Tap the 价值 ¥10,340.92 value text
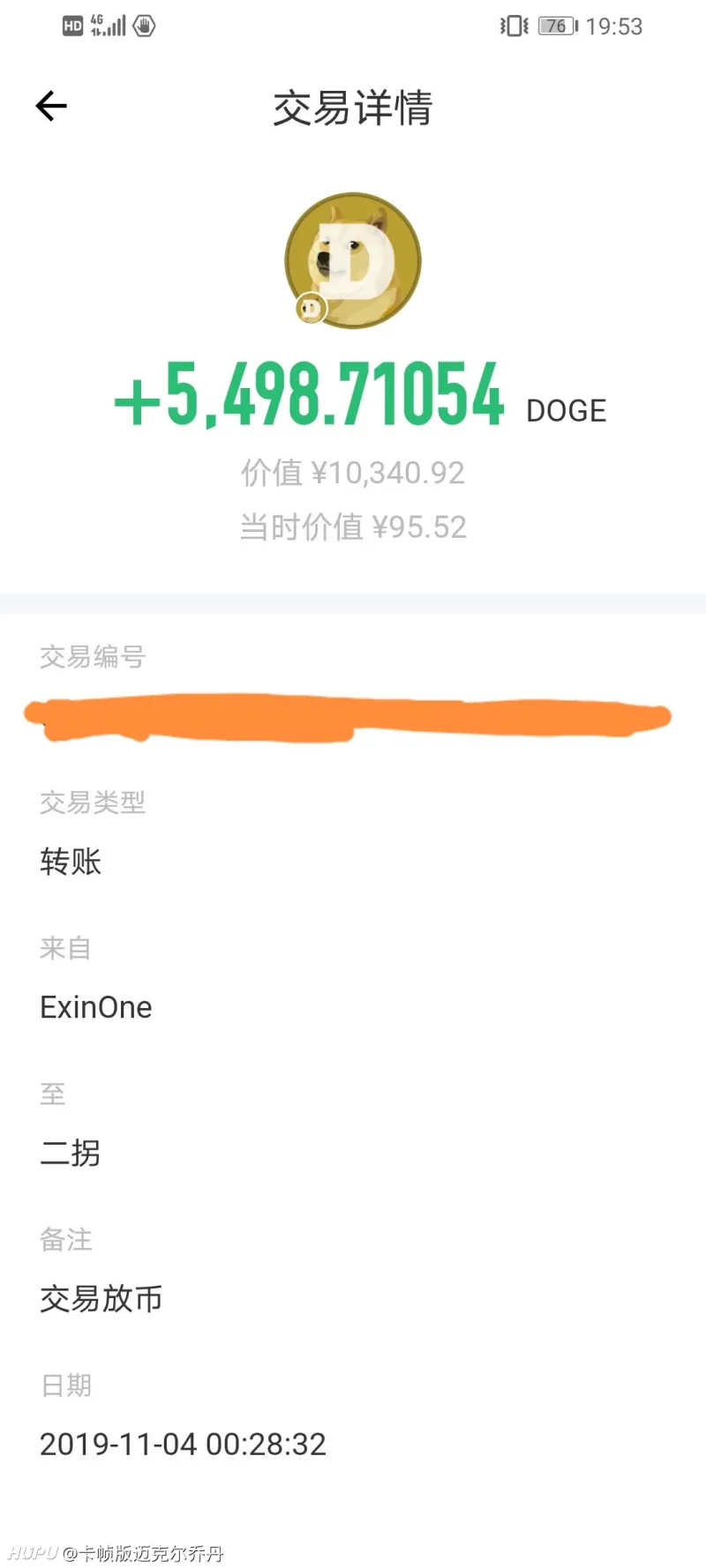Image resolution: width=706 pixels, height=1568 pixels. pyautogui.click(x=353, y=474)
